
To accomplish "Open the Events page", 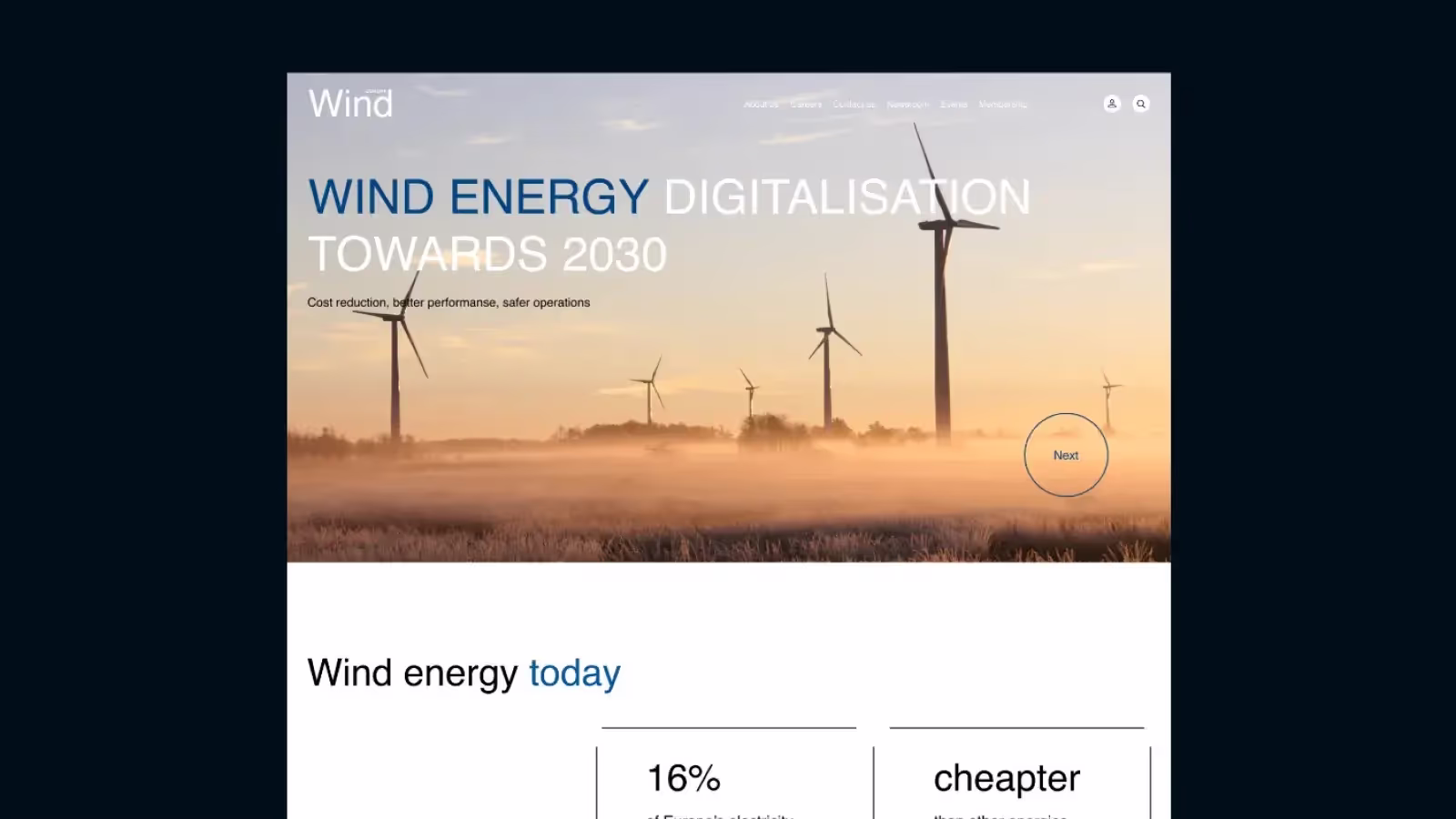I will [x=954, y=105].
